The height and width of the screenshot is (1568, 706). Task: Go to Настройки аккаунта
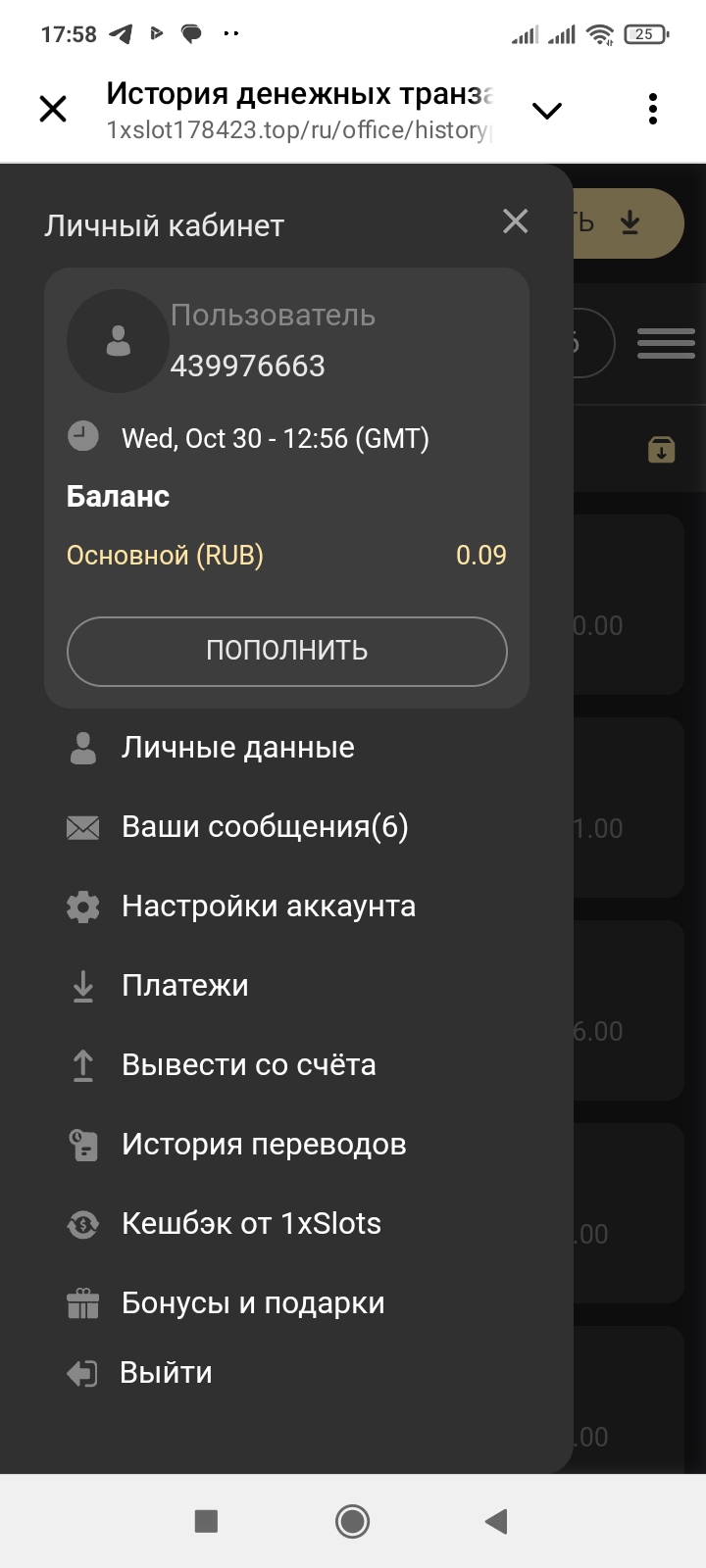tap(268, 906)
